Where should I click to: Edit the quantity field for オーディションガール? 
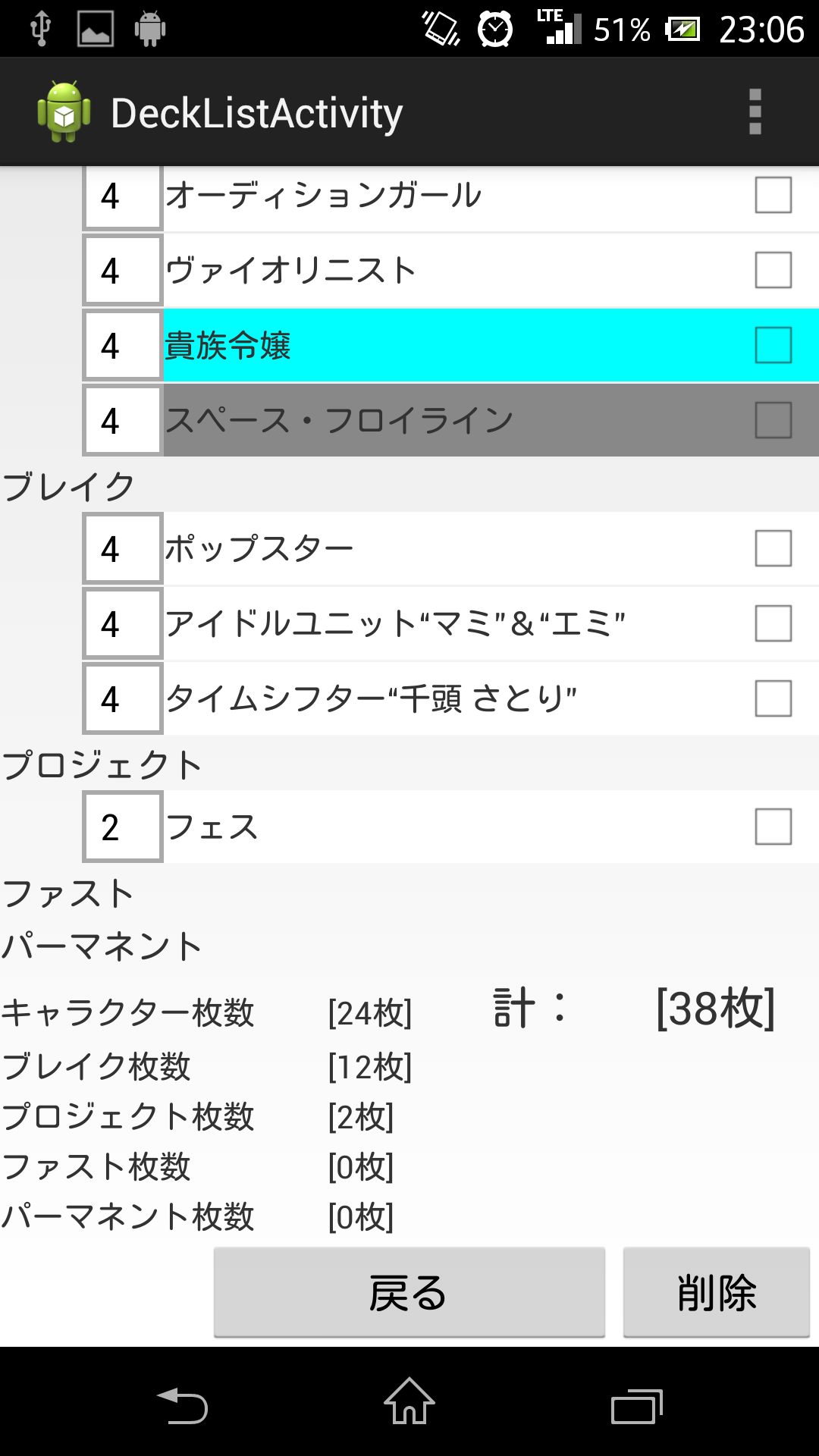122,196
